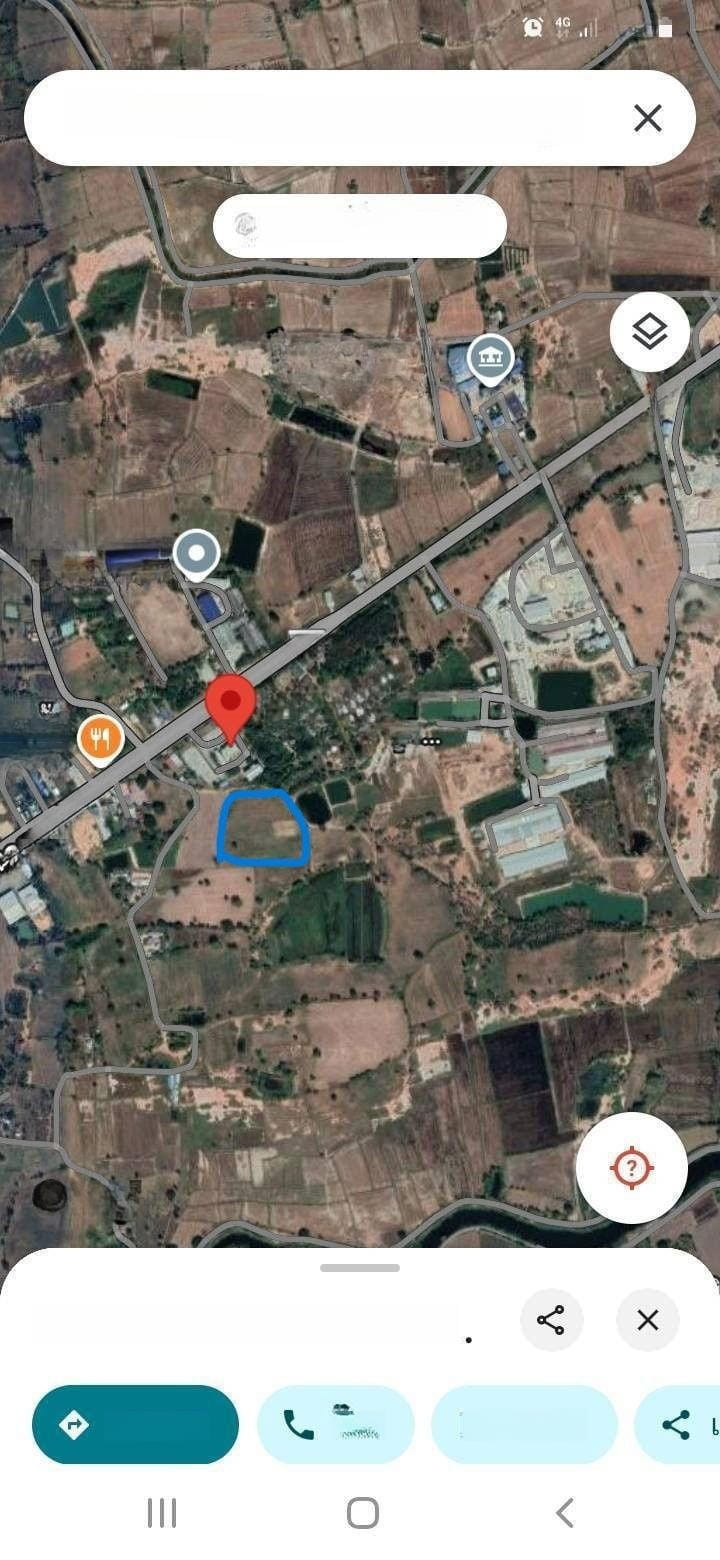Expand the bottom sheet using its handle
720x1560 pixels.
click(x=360, y=1268)
